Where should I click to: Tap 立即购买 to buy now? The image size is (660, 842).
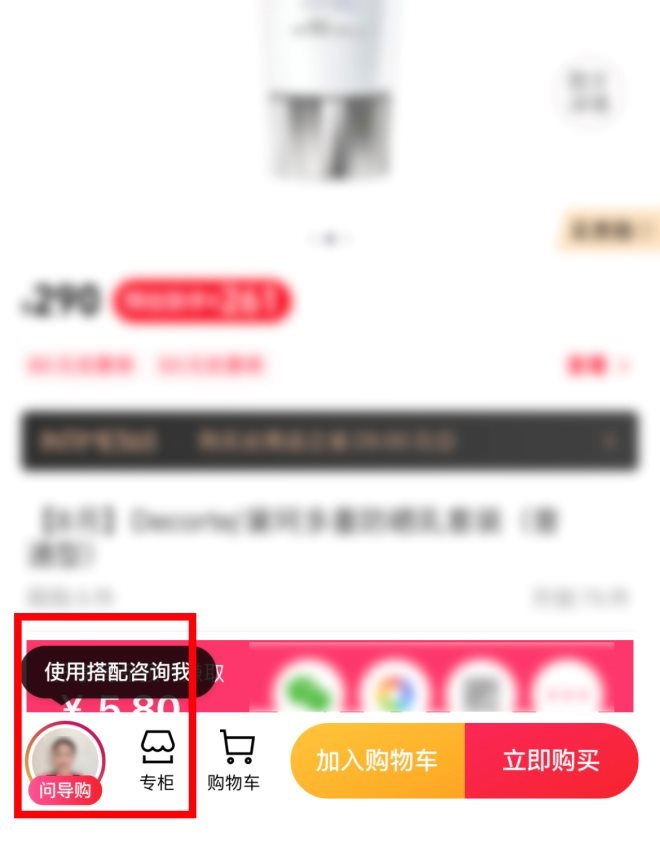[x=551, y=760]
